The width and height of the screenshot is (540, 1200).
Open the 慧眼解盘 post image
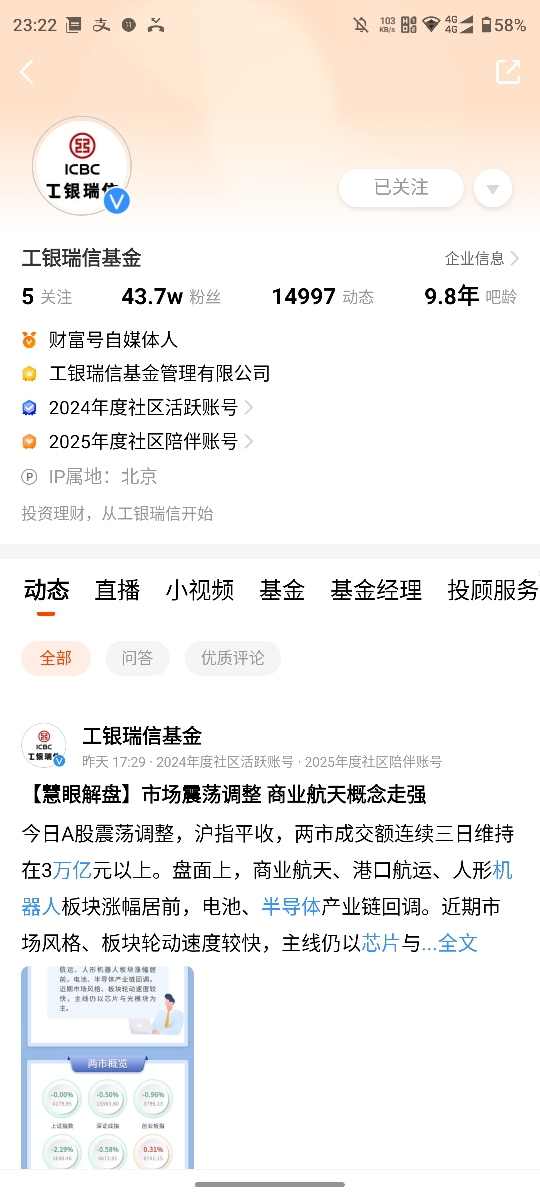108,1067
